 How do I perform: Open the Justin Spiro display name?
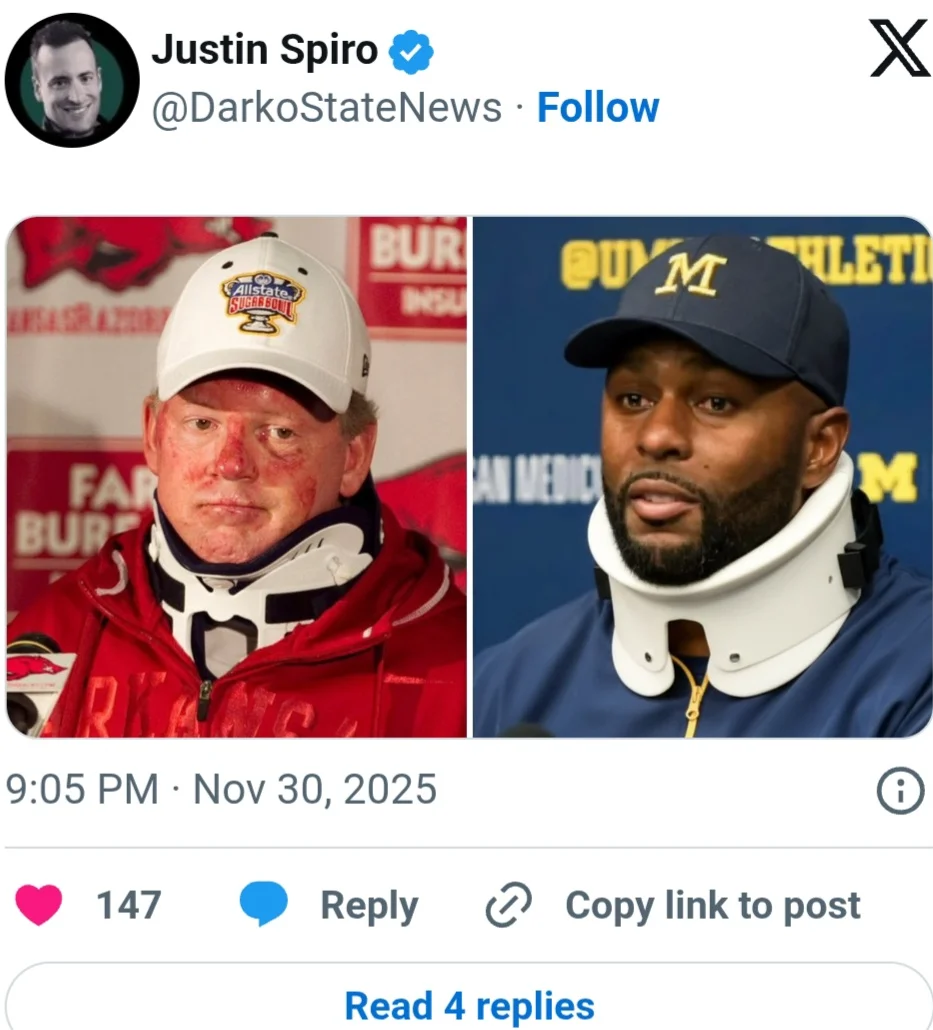point(264,50)
